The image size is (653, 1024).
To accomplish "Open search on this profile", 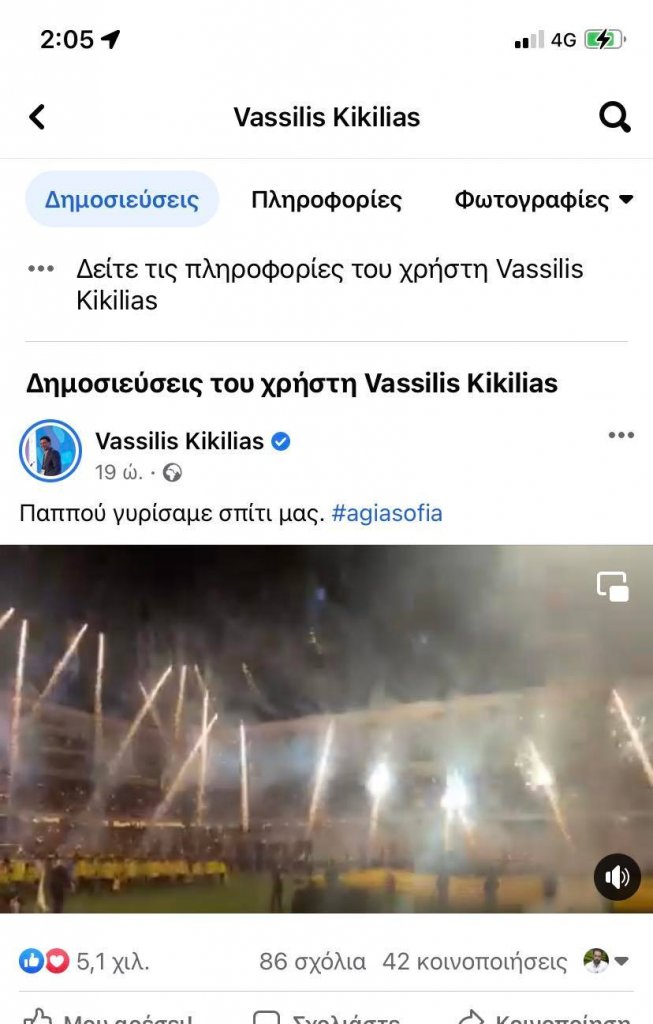I will [x=614, y=117].
